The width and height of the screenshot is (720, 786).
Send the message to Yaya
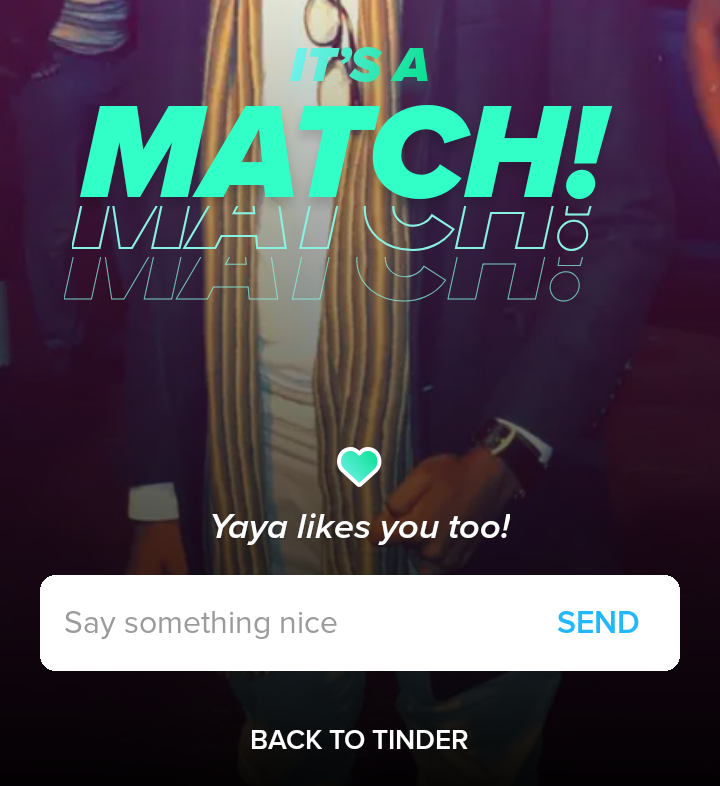click(x=597, y=623)
